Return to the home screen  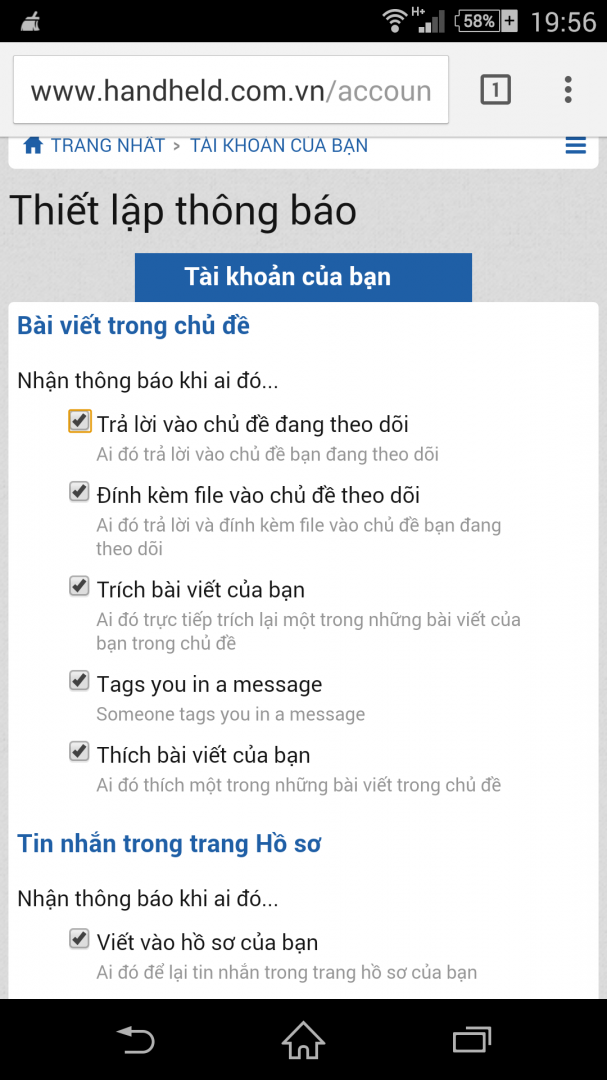point(303,1040)
